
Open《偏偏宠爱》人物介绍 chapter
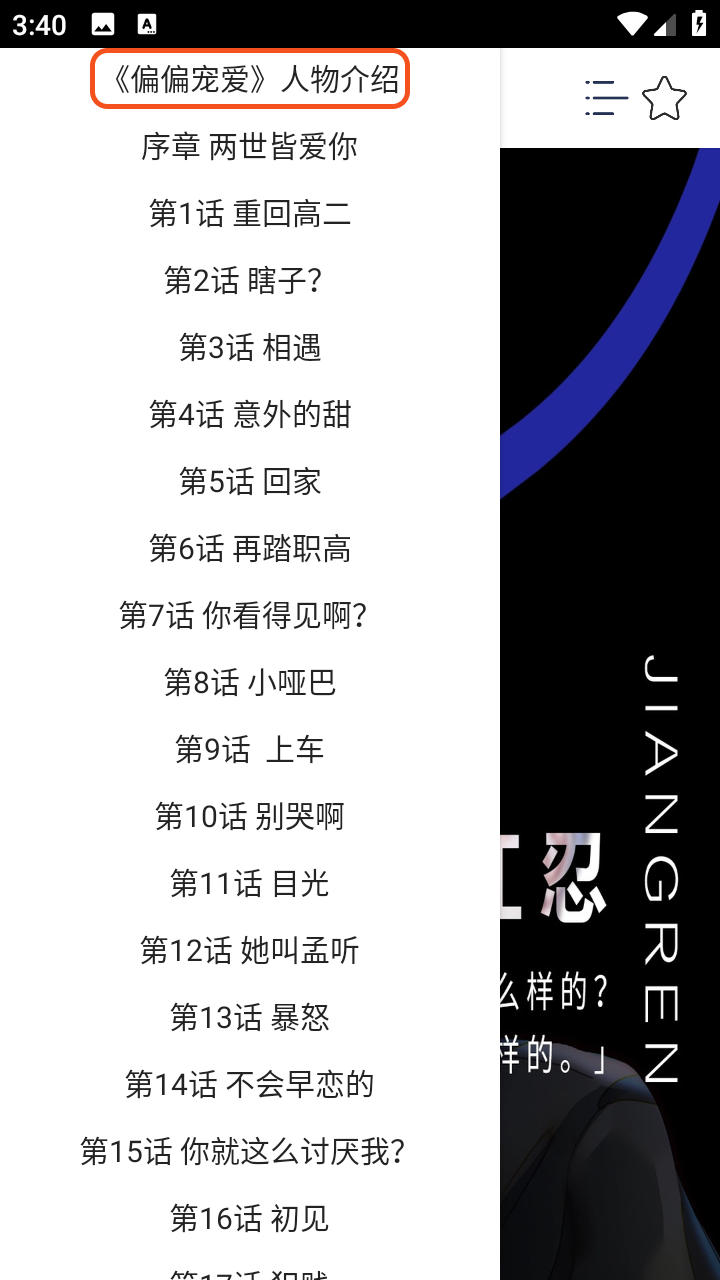(x=250, y=79)
